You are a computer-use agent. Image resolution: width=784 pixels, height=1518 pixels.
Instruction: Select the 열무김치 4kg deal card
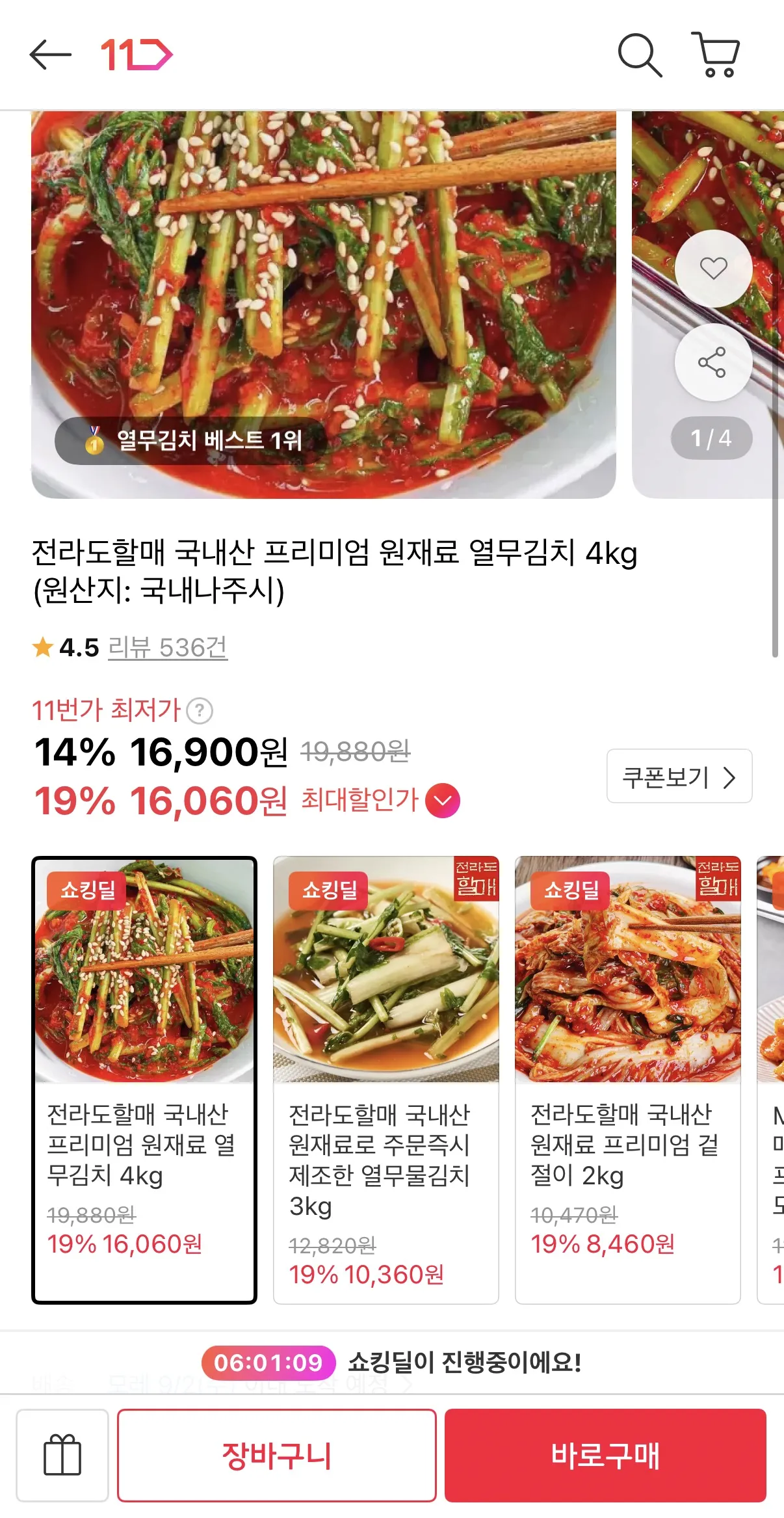144,1080
